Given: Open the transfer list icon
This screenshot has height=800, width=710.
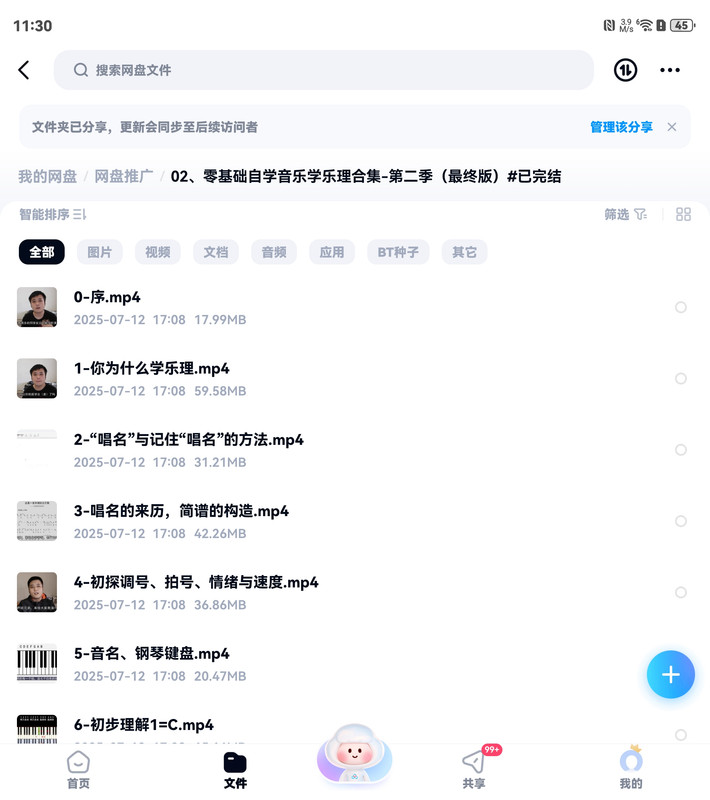Looking at the screenshot, I should click(625, 70).
